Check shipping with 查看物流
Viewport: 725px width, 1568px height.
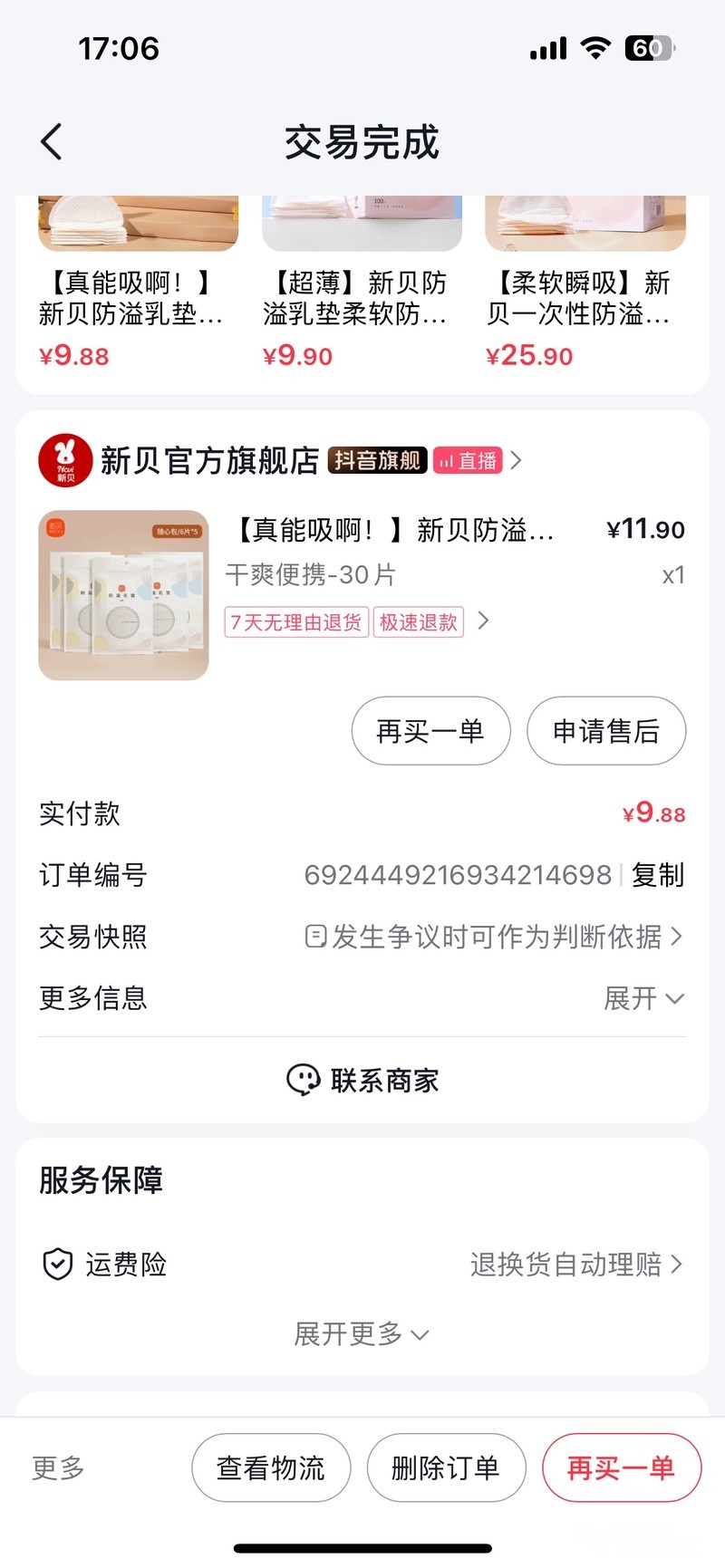(x=271, y=1467)
